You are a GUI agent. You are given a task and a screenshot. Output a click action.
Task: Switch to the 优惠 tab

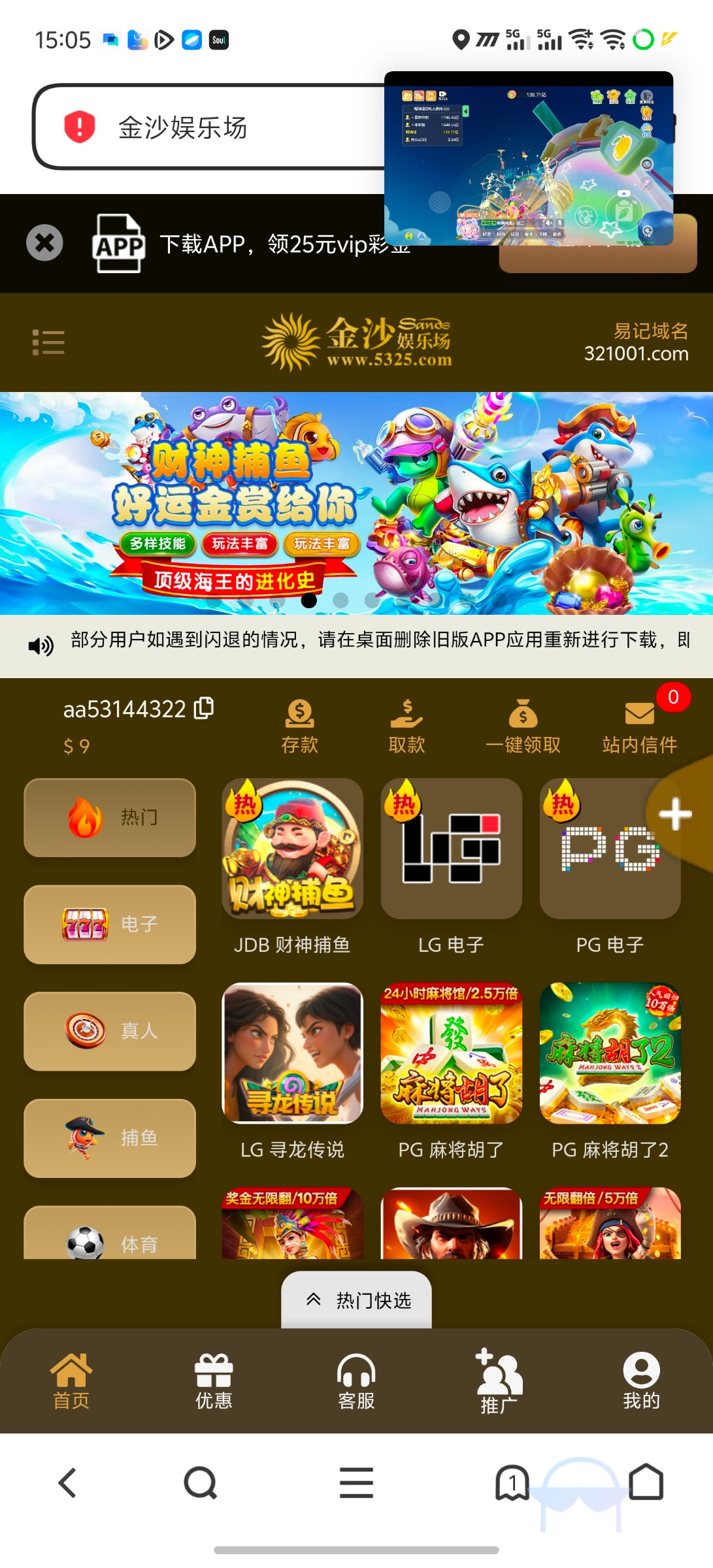[x=214, y=1381]
